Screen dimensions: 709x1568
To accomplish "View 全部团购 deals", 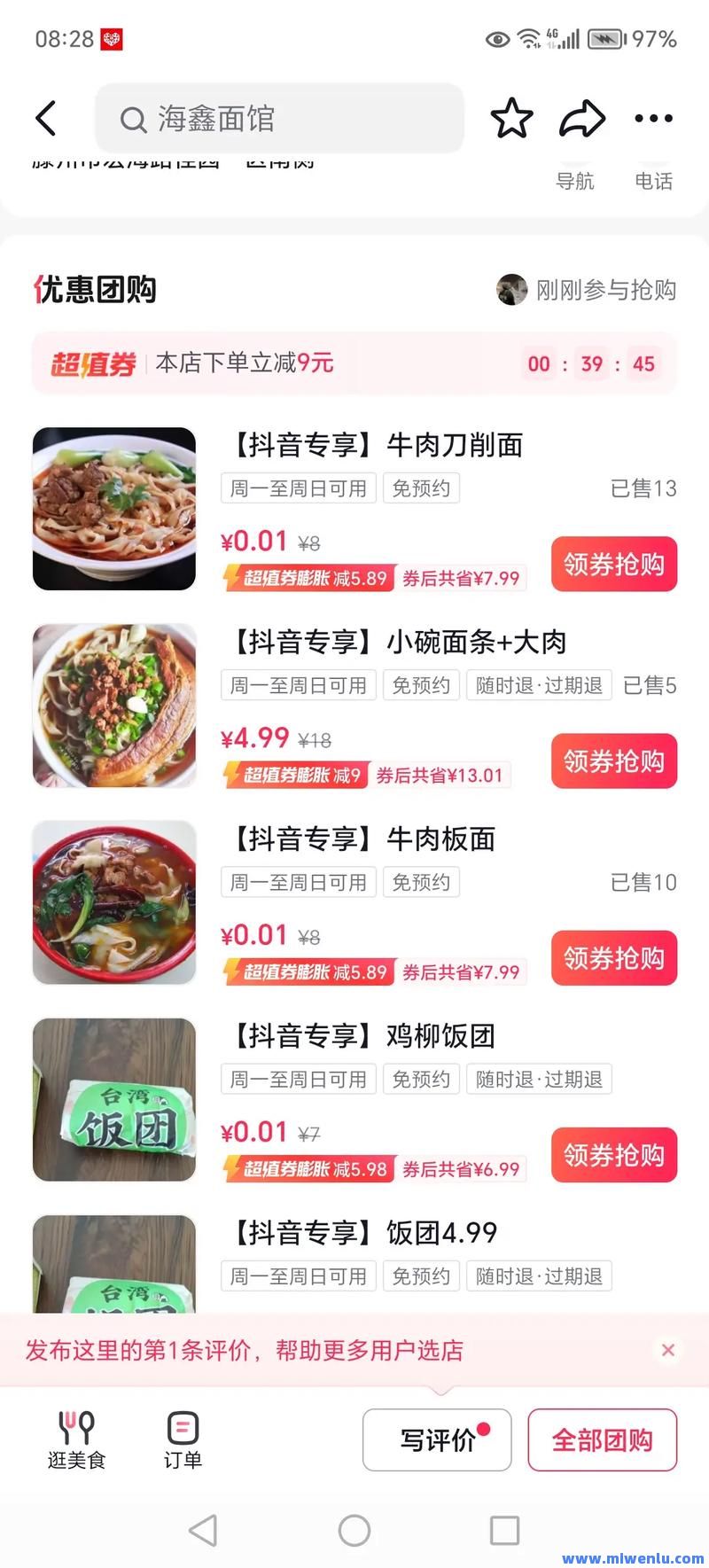I will point(603,1439).
